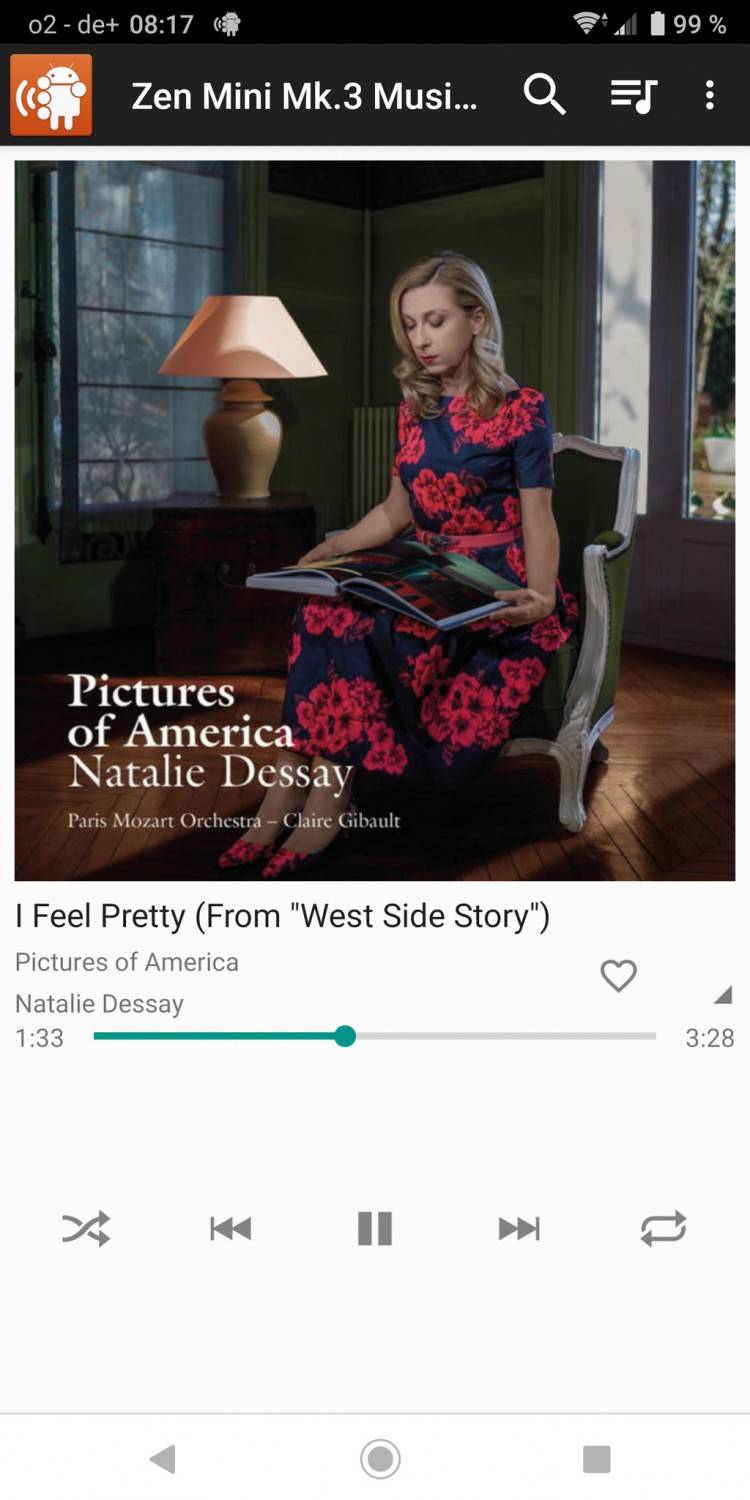Viewport: 750px width, 1500px height.
Task: Pause the current song
Action: (x=375, y=1228)
